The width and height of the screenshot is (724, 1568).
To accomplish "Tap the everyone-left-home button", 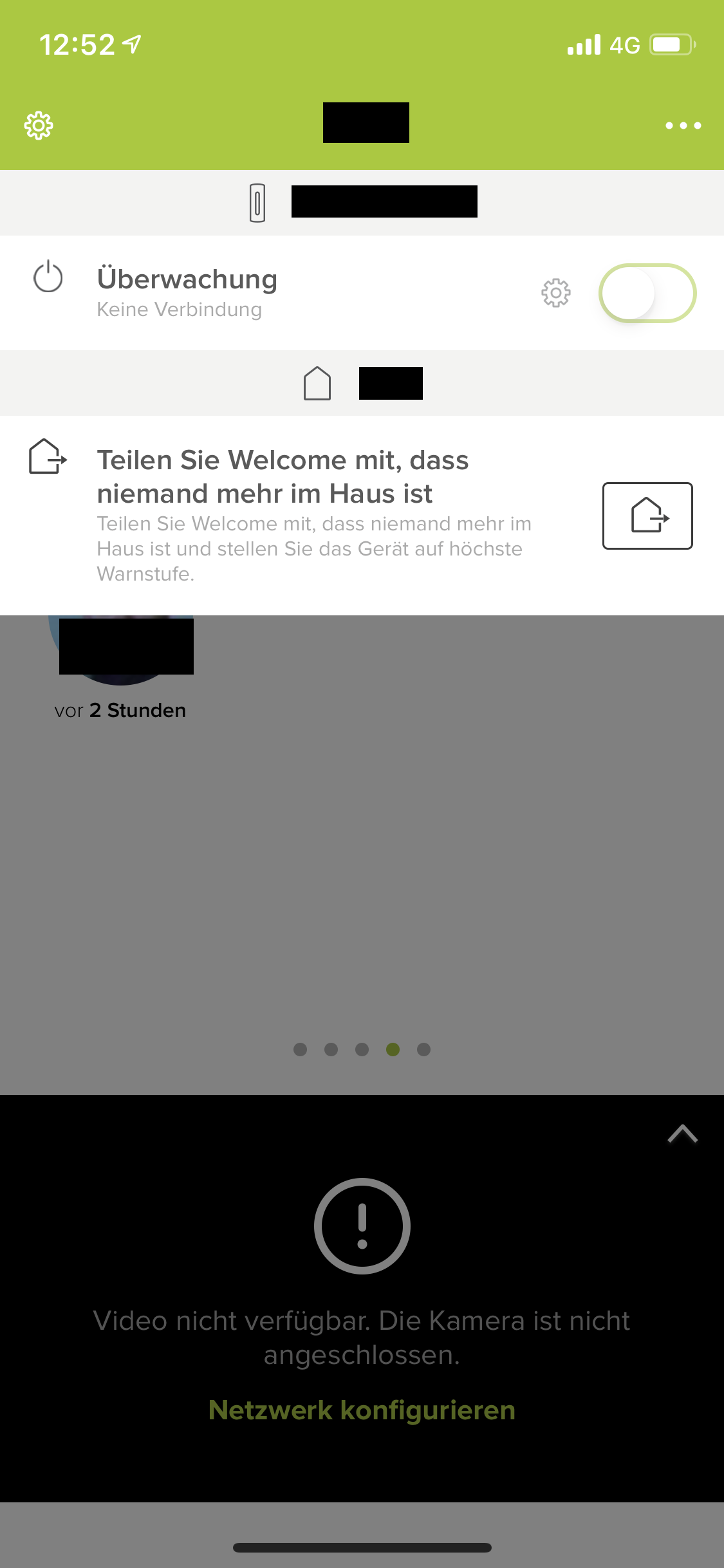I will click(x=647, y=516).
